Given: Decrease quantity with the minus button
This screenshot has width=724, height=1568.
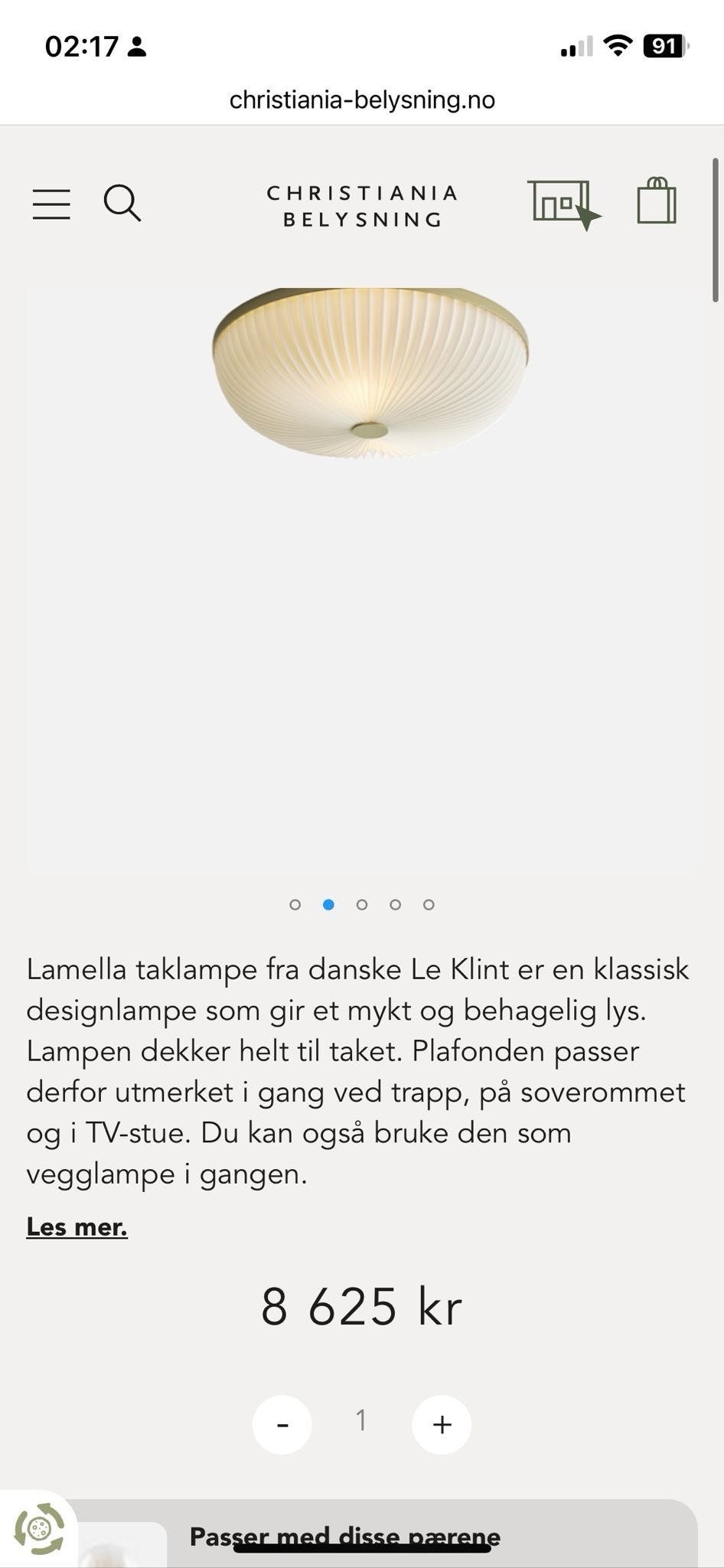Looking at the screenshot, I should 282,1424.
